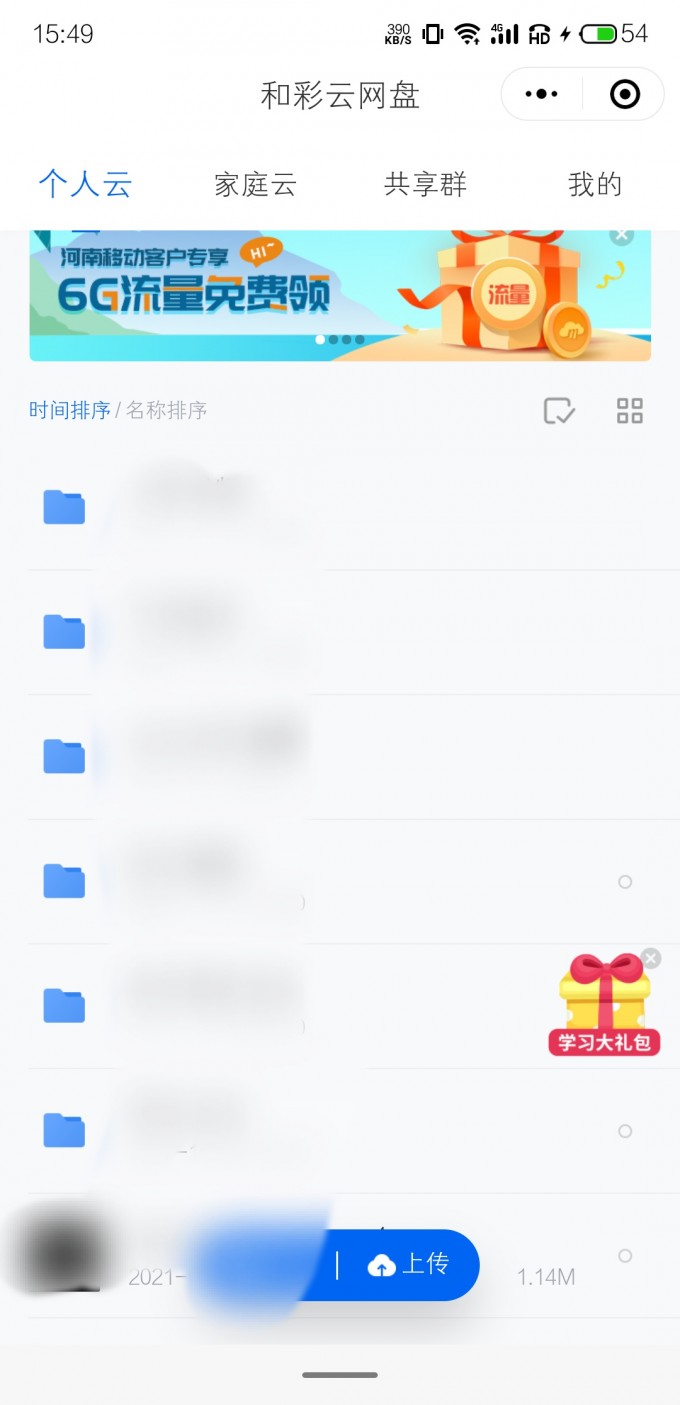Dismiss the 6G流量 banner ad

pyautogui.click(x=622, y=236)
